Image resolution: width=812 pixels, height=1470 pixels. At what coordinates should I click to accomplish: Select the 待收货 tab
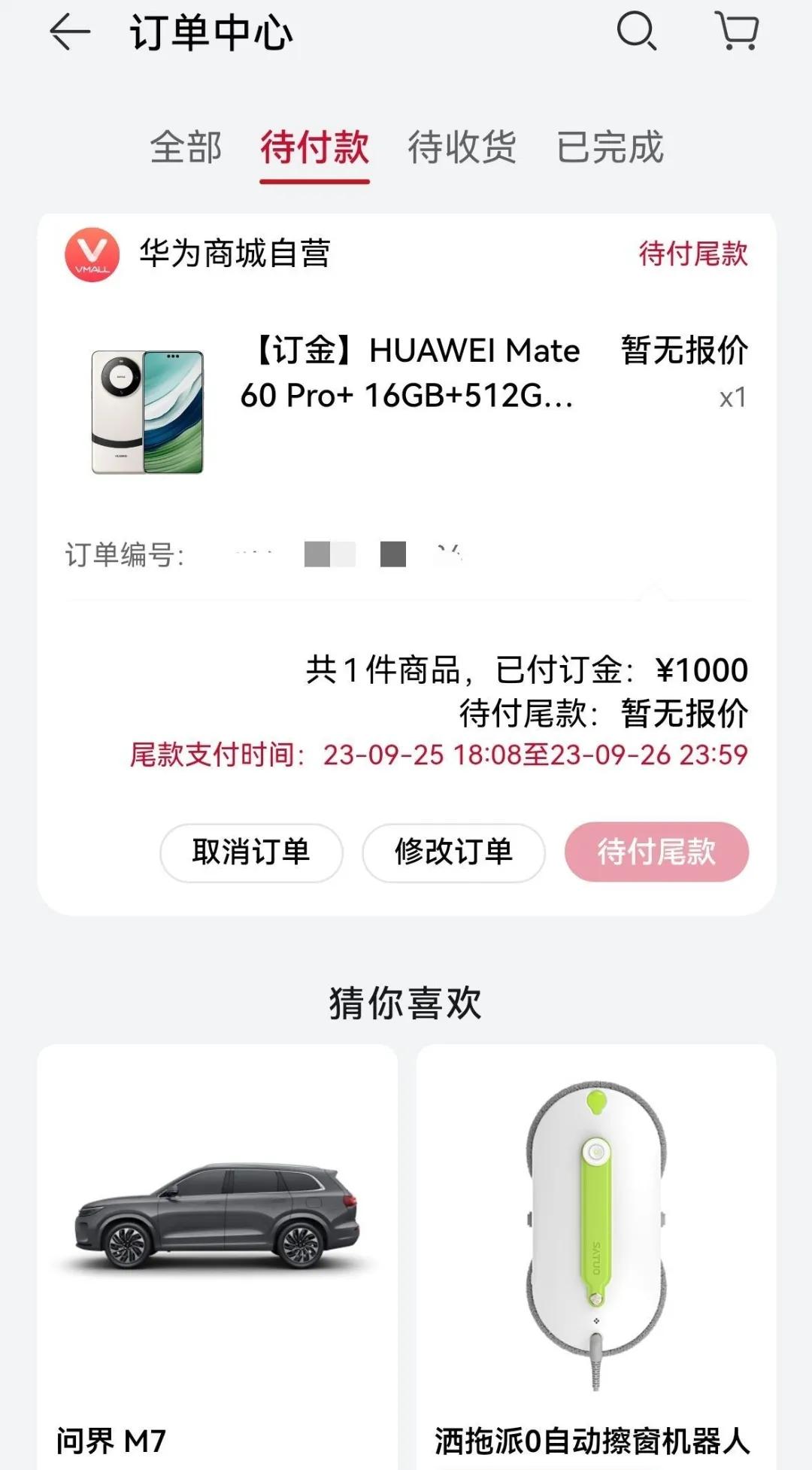click(462, 148)
